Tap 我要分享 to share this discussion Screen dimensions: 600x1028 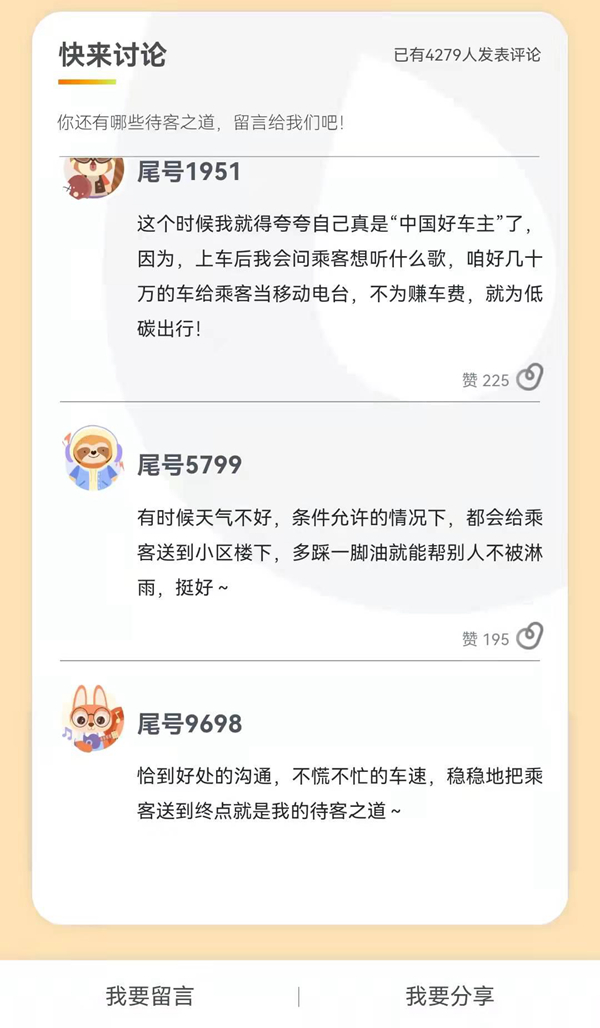tap(449, 996)
